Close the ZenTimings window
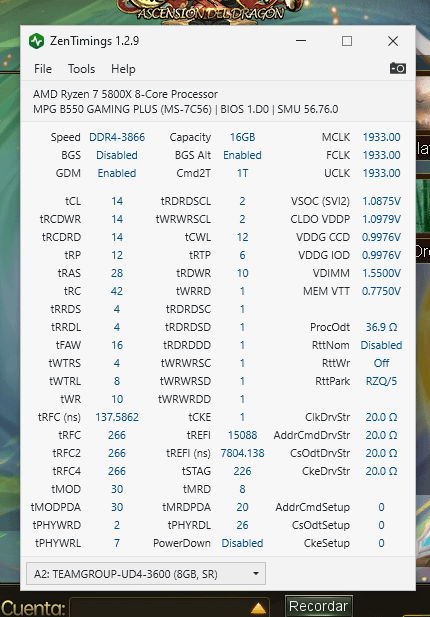Image resolution: width=430 pixels, height=617 pixels. (x=393, y=41)
